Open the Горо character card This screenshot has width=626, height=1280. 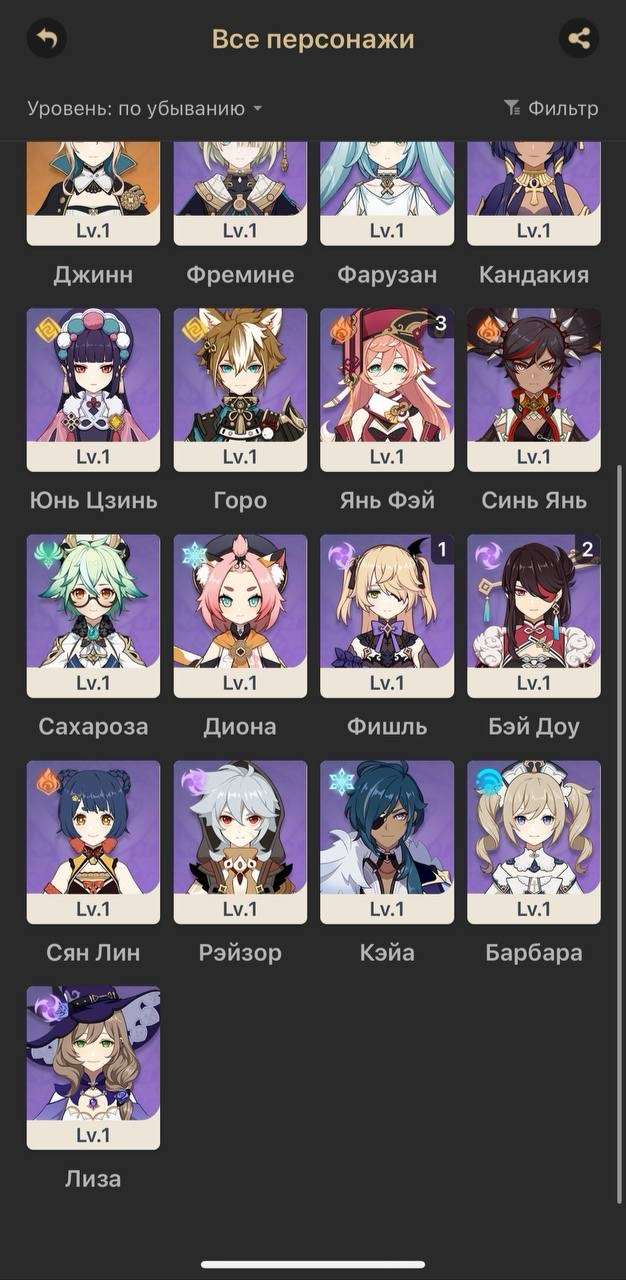(240, 389)
